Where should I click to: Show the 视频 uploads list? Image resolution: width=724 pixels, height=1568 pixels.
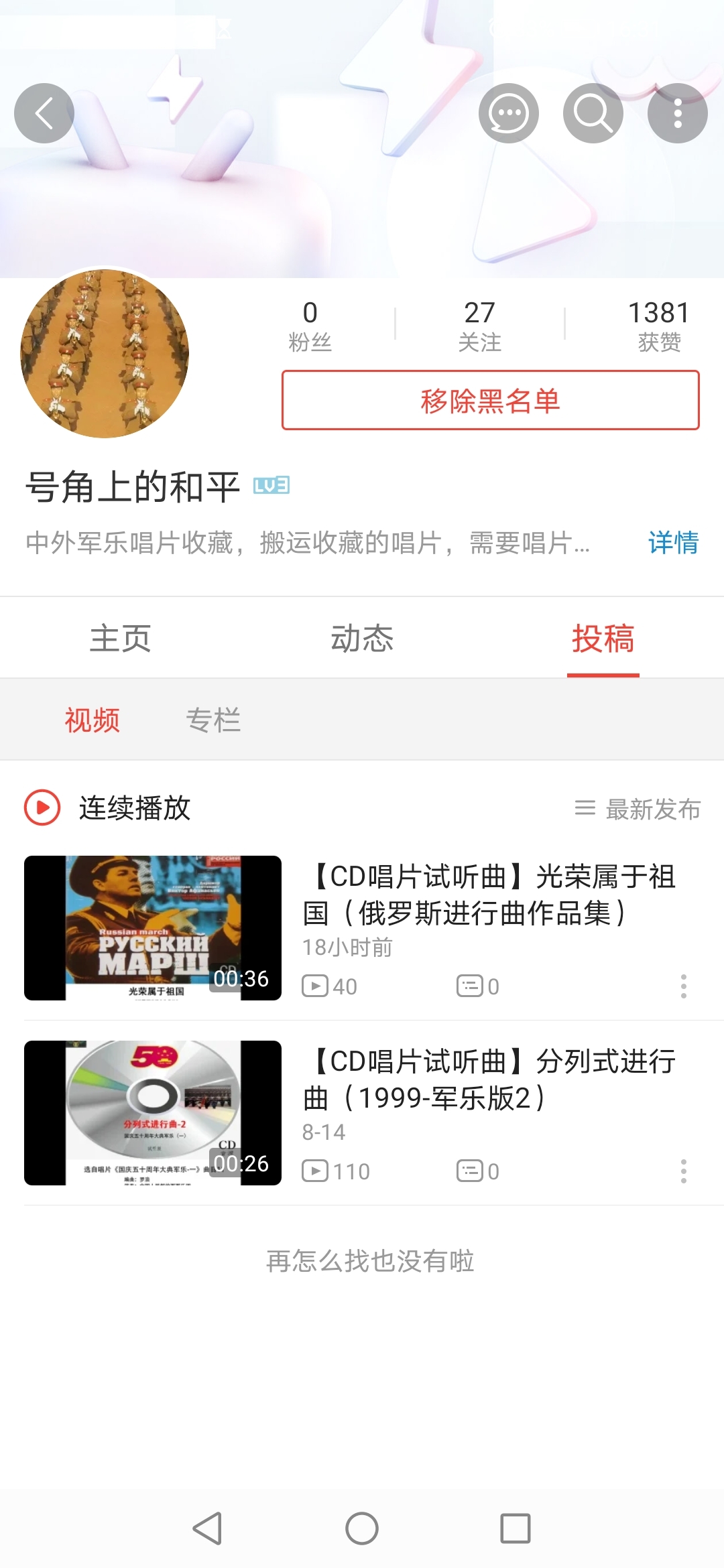[93, 720]
